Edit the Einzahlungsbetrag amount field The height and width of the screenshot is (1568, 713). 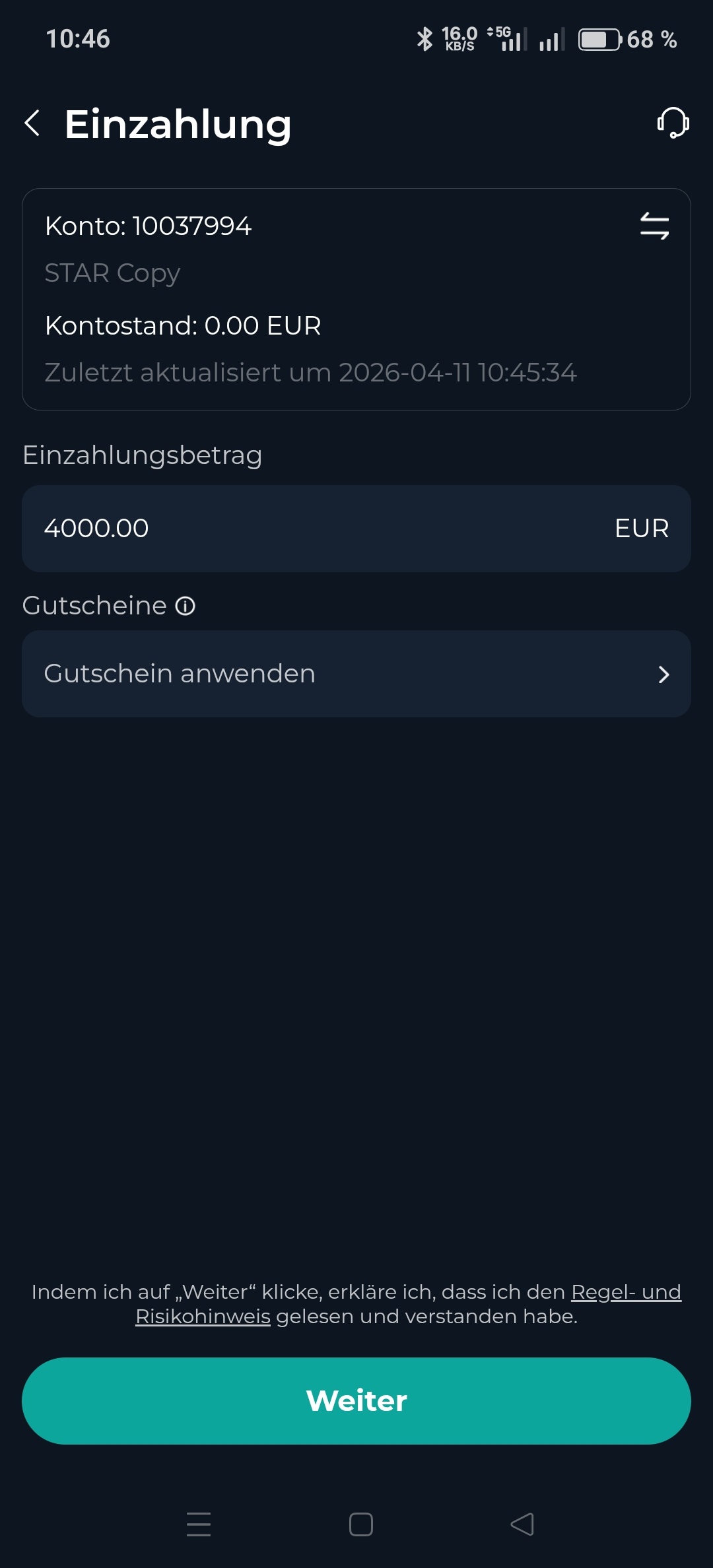click(x=264, y=528)
